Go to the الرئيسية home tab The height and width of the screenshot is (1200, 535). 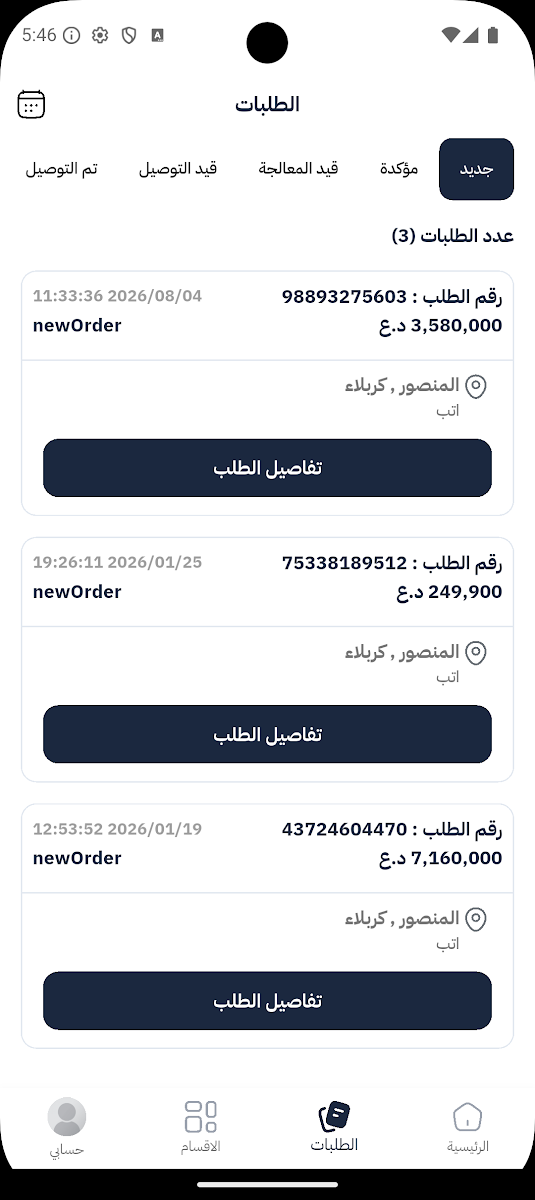click(x=467, y=1127)
